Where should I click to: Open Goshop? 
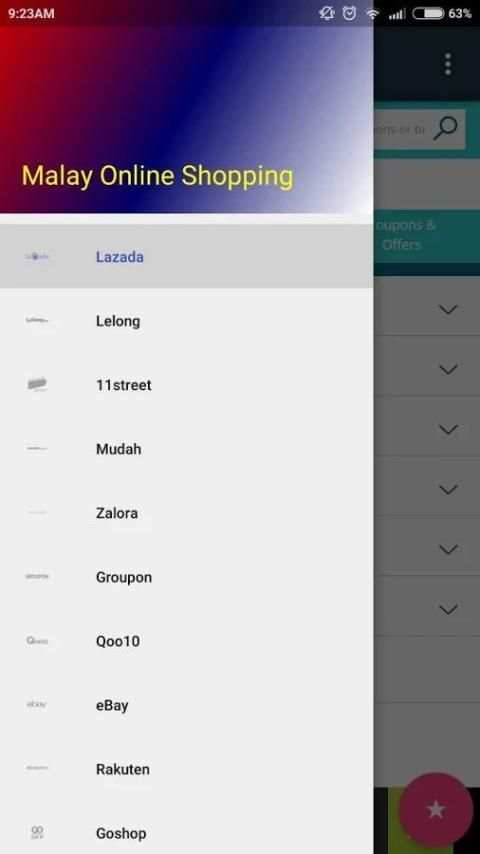click(x=186, y=833)
